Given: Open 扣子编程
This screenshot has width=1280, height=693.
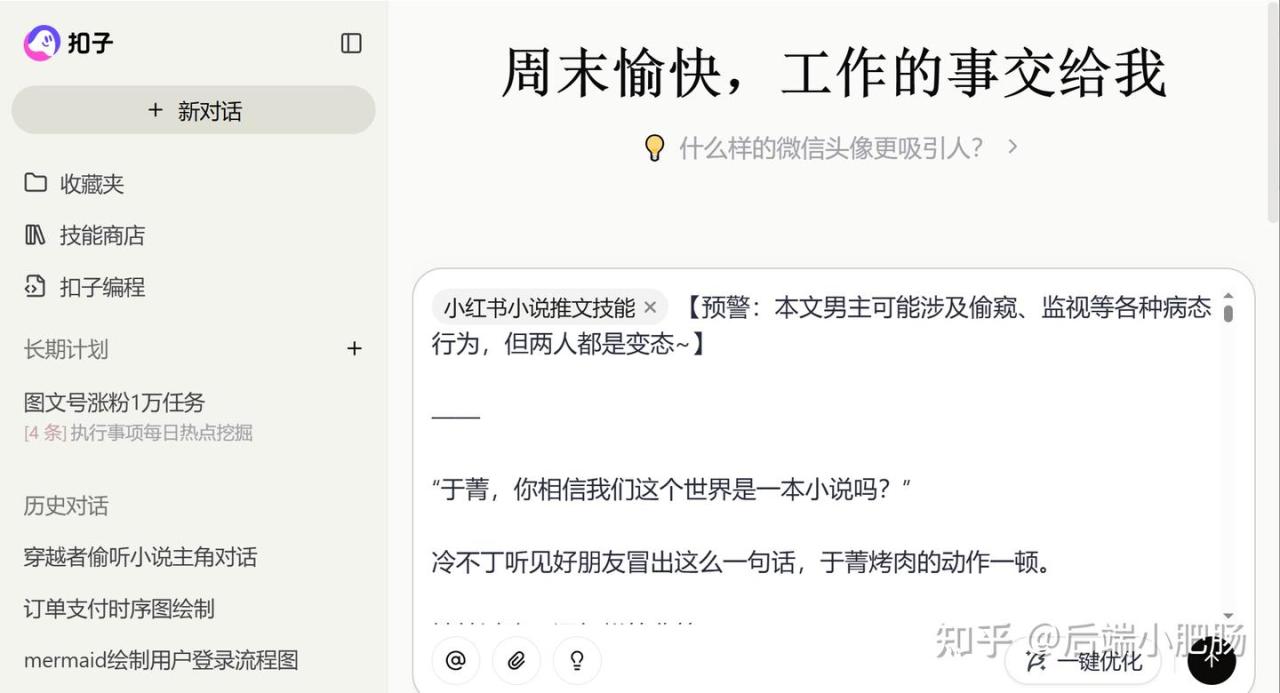Looking at the screenshot, I should point(100,287).
